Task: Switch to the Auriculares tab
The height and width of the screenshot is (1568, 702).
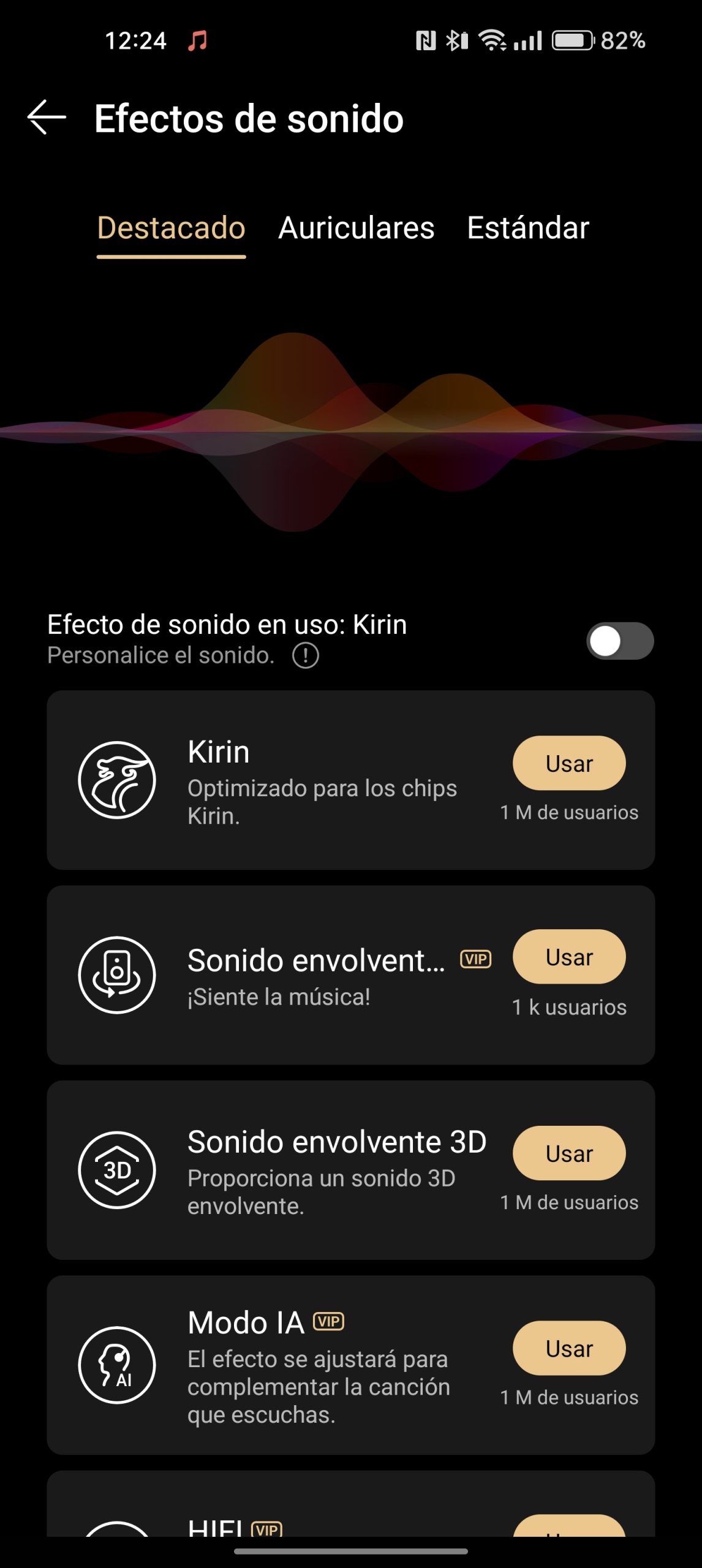Action: pyautogui.click(x=356, y=228)
